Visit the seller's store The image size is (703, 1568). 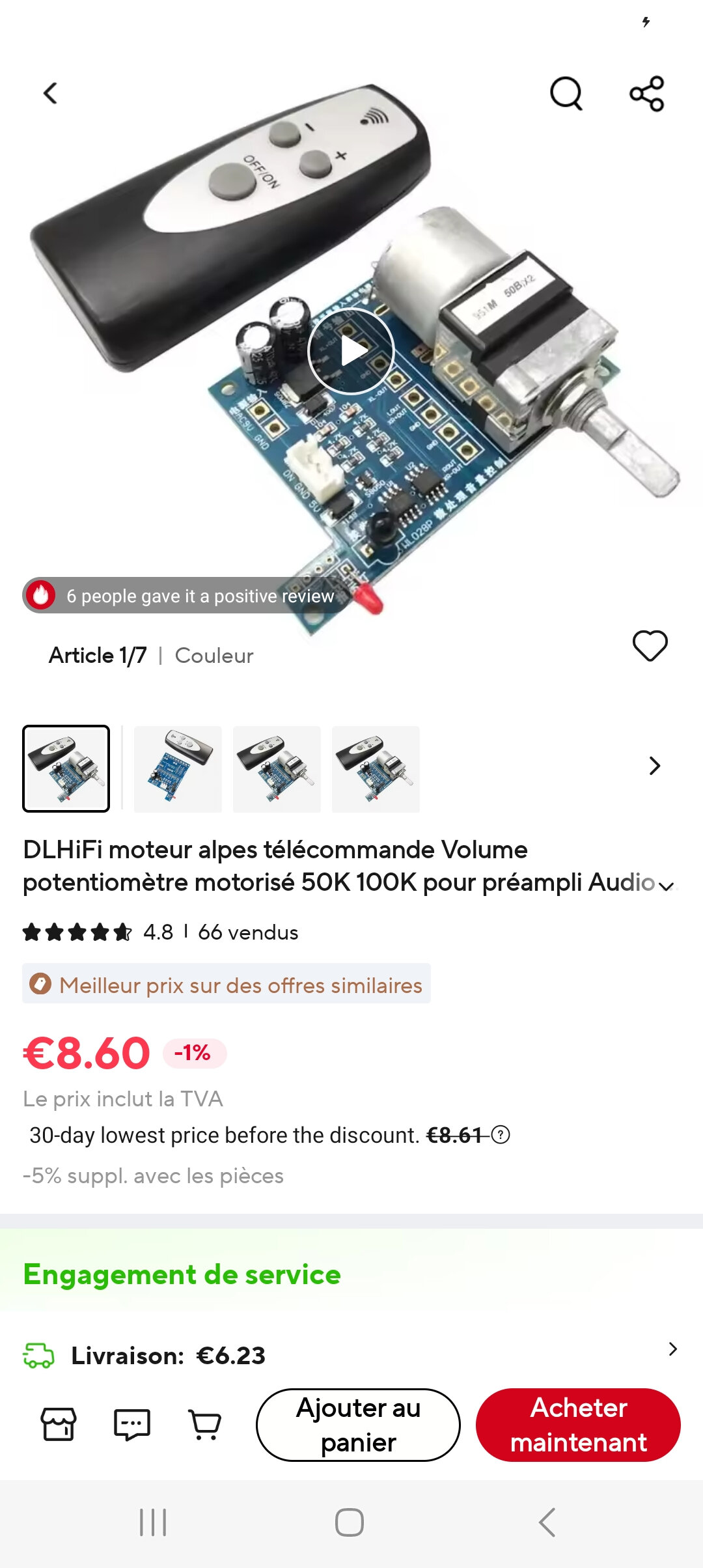coord(59,1424)
